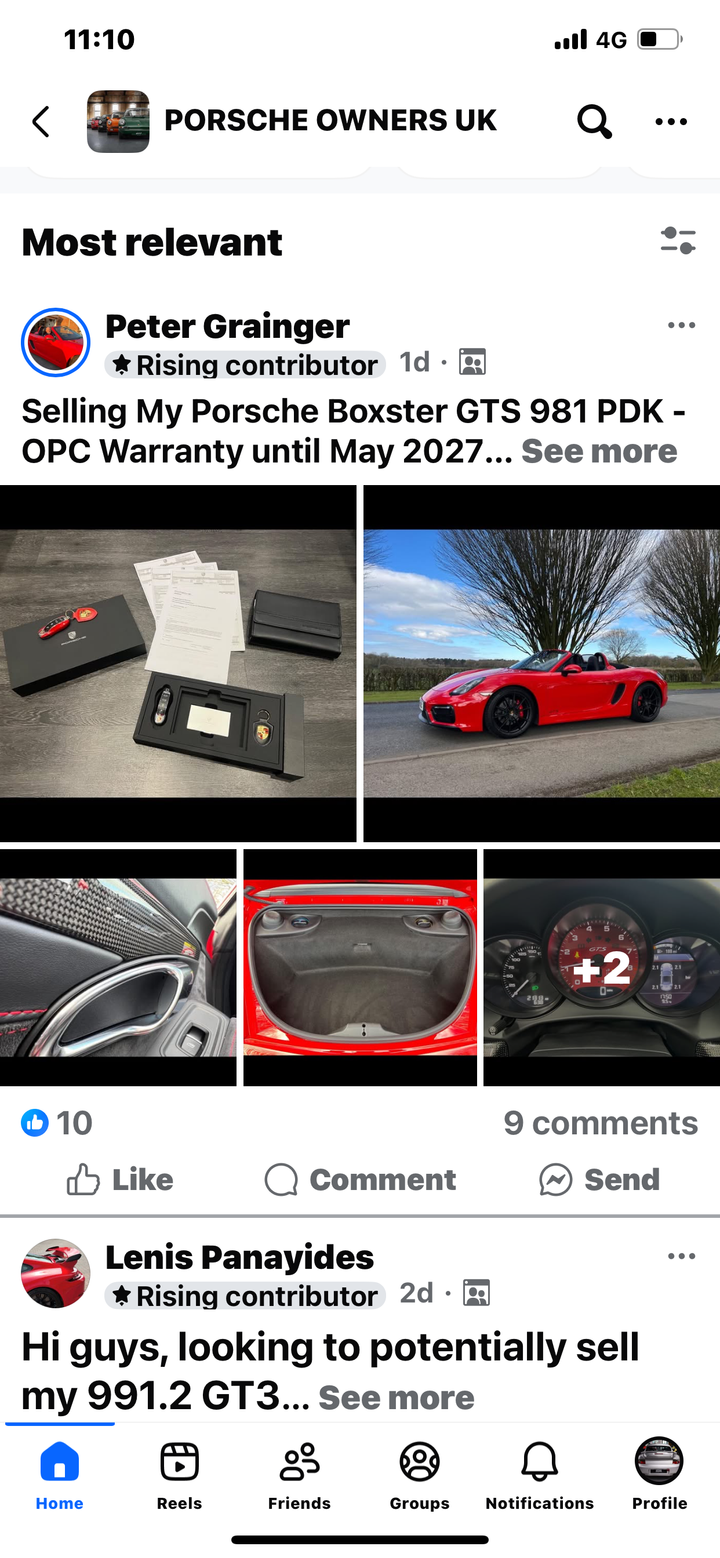720x1558 pixels.
Task: Comment on Peter Grainger's post
Action: coord(360,1180)
